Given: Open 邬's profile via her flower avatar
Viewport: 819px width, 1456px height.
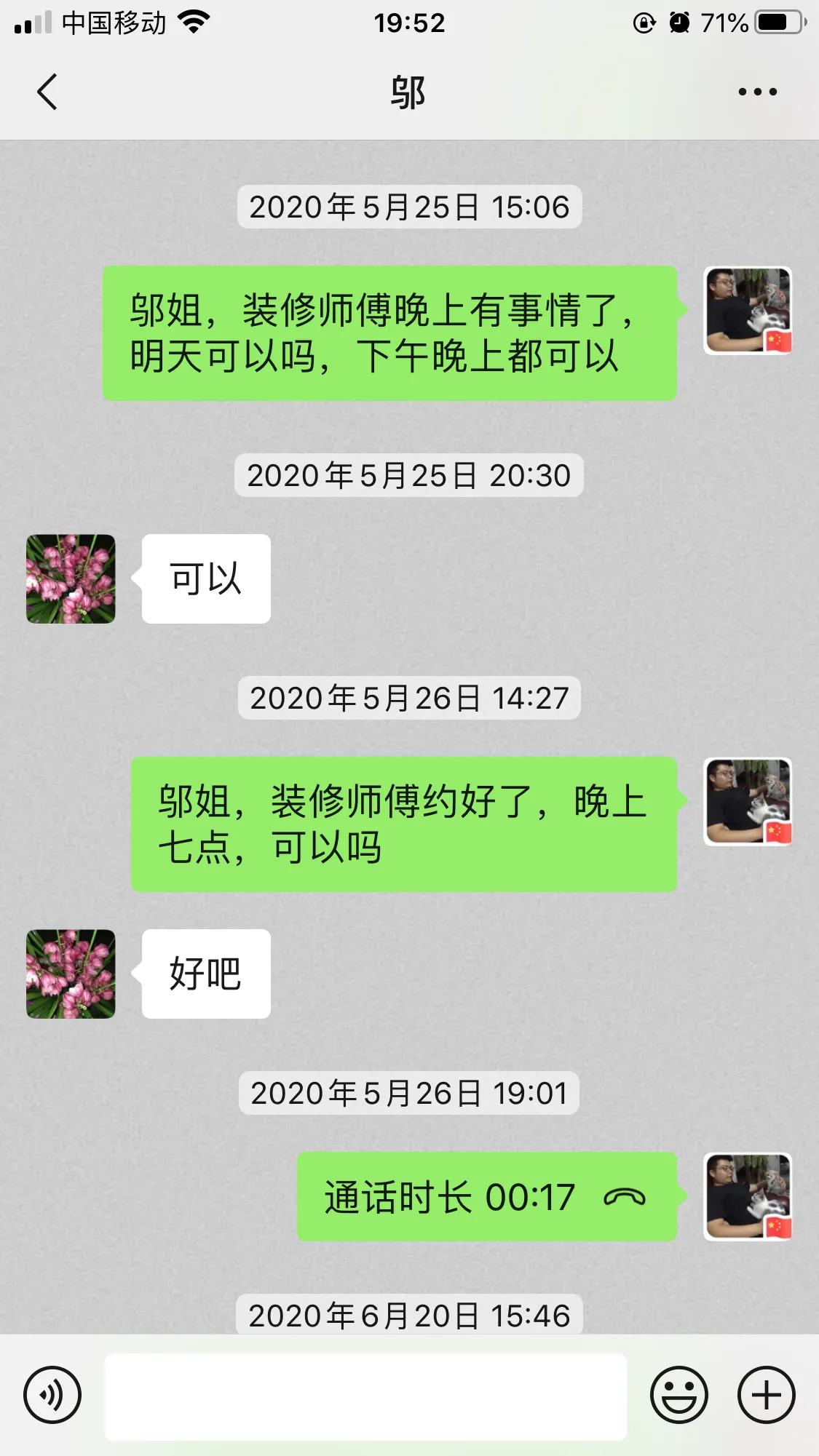Looking at the screenshot, I should (x=70, y=578).
